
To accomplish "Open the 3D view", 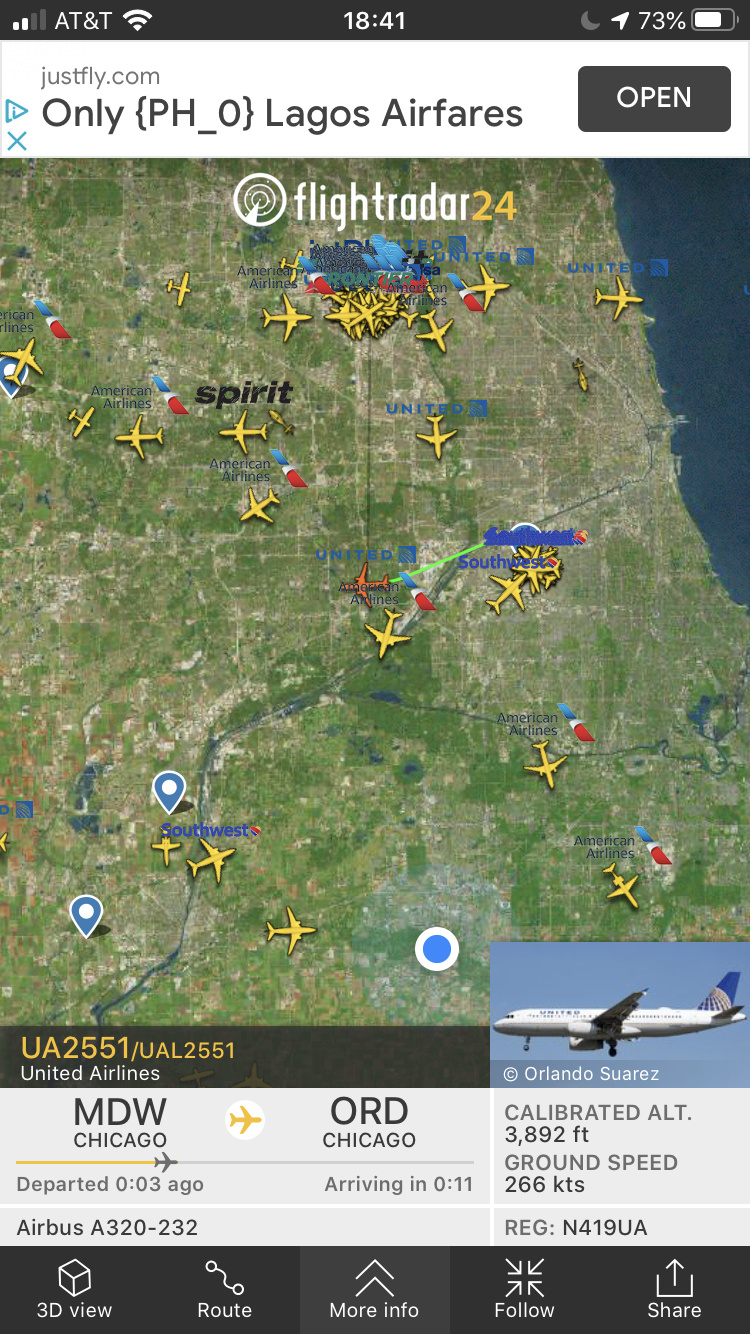I will pos(75,1289).
